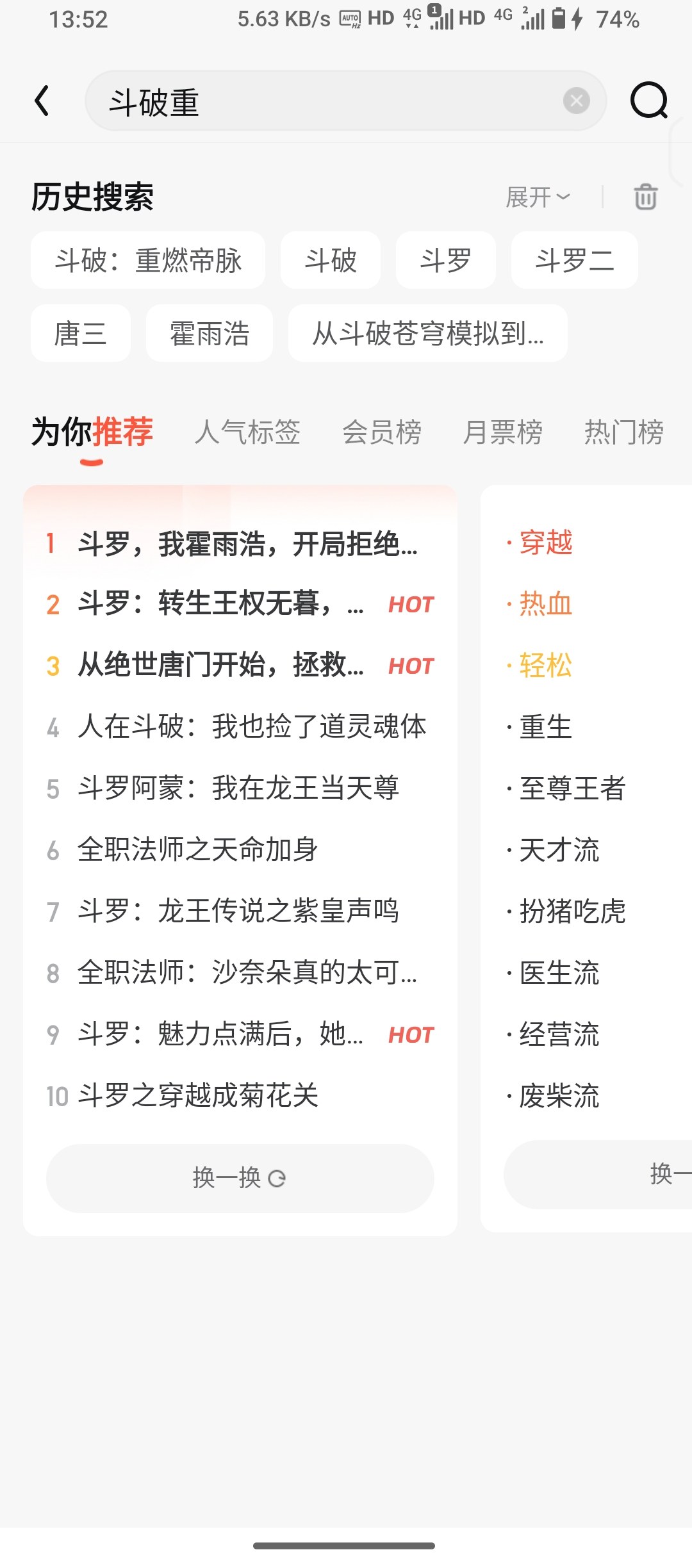Select the 斗罗二 history chip
692x1568 pixels.
pyautogui.click(x=575, y=261)
